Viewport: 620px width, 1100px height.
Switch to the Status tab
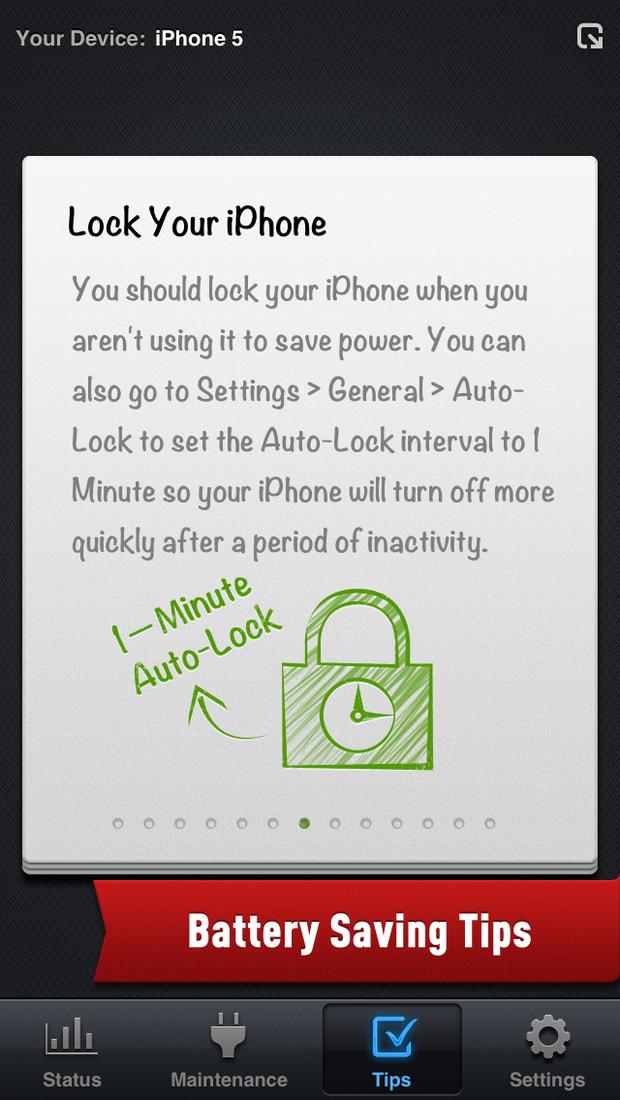point(72,1050)
